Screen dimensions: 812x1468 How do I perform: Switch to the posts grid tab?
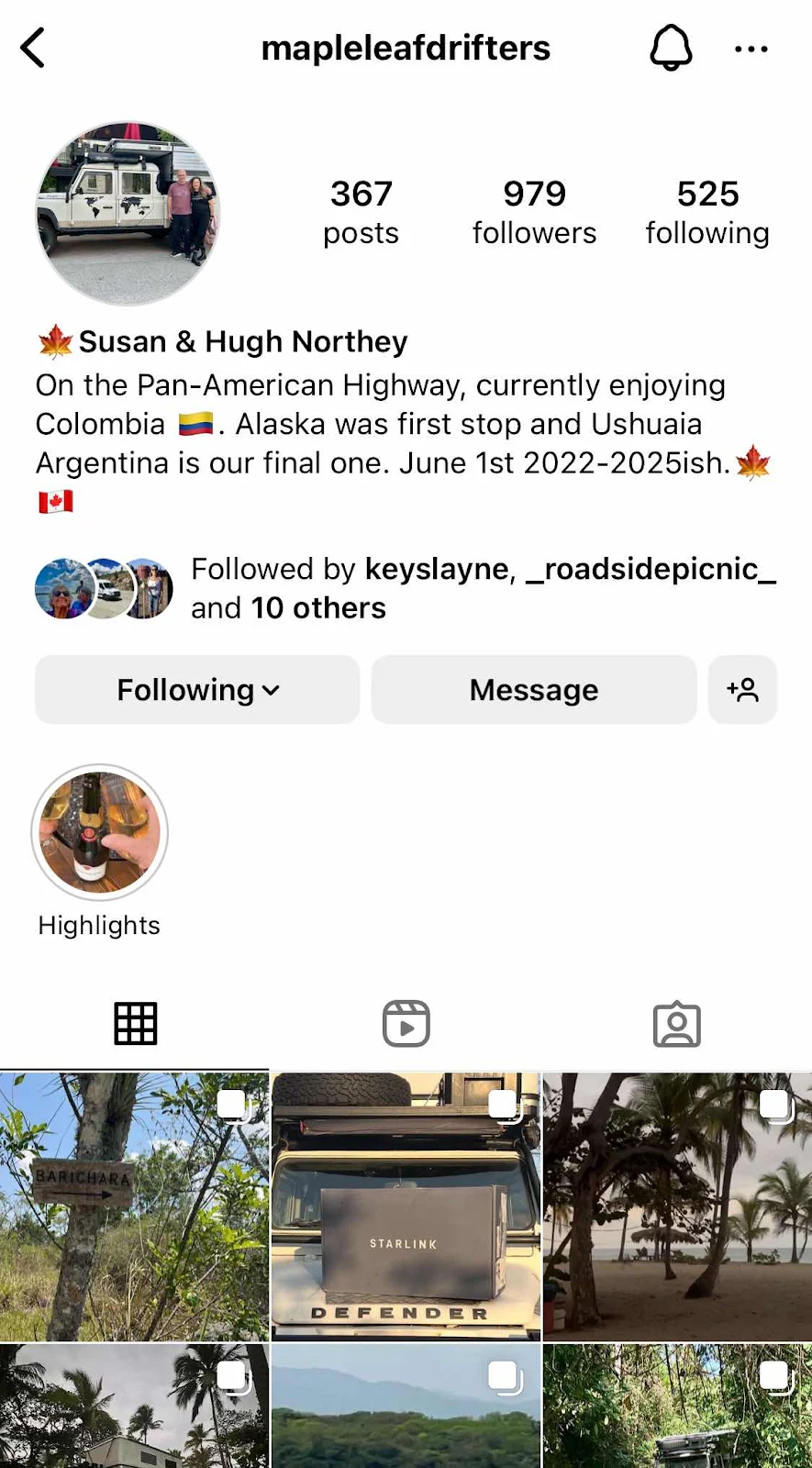coord(136,1023)
